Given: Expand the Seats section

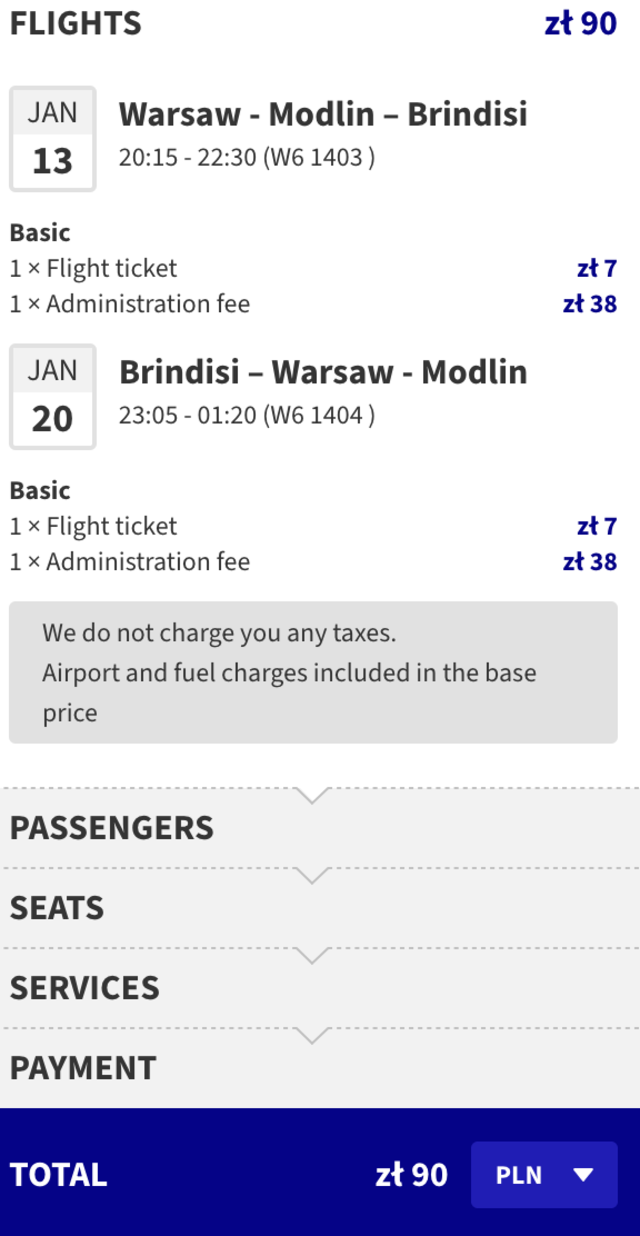Looking at the screenshot, I should pyautogui.click(x=320, y=908).
